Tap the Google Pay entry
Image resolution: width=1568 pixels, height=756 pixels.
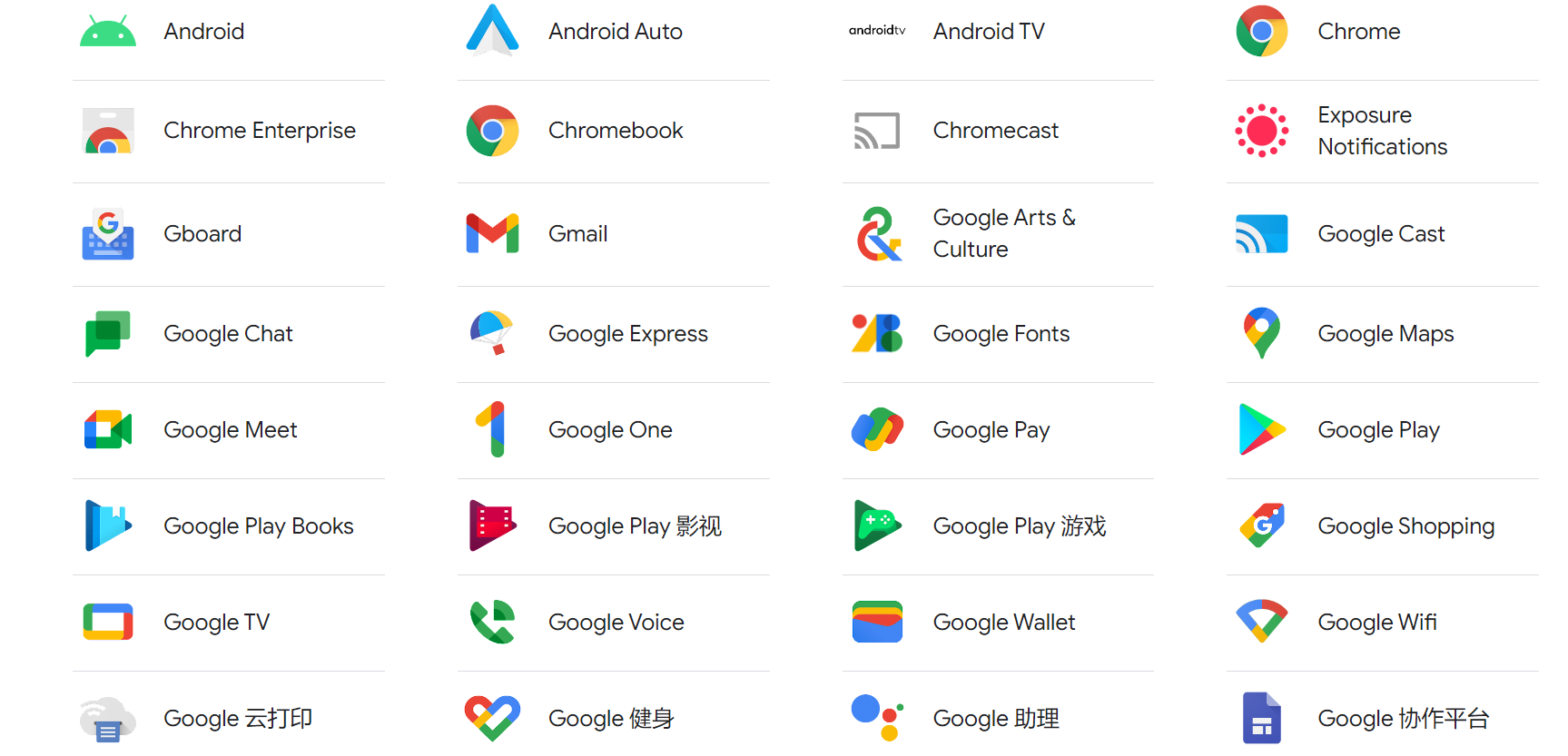click(991, 430)
